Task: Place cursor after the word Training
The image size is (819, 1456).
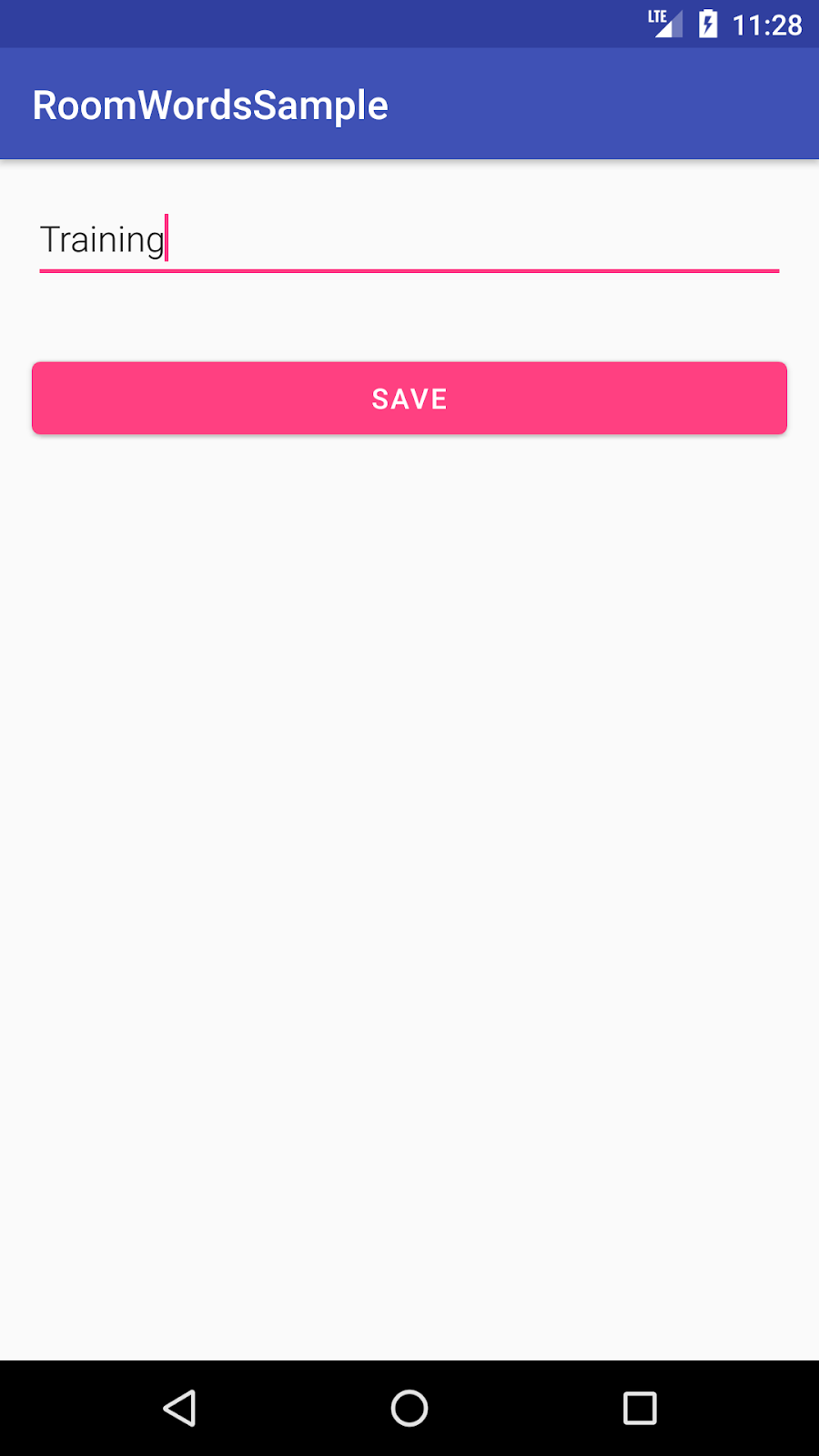Action: pyautogui.click(x=168, y=239)
